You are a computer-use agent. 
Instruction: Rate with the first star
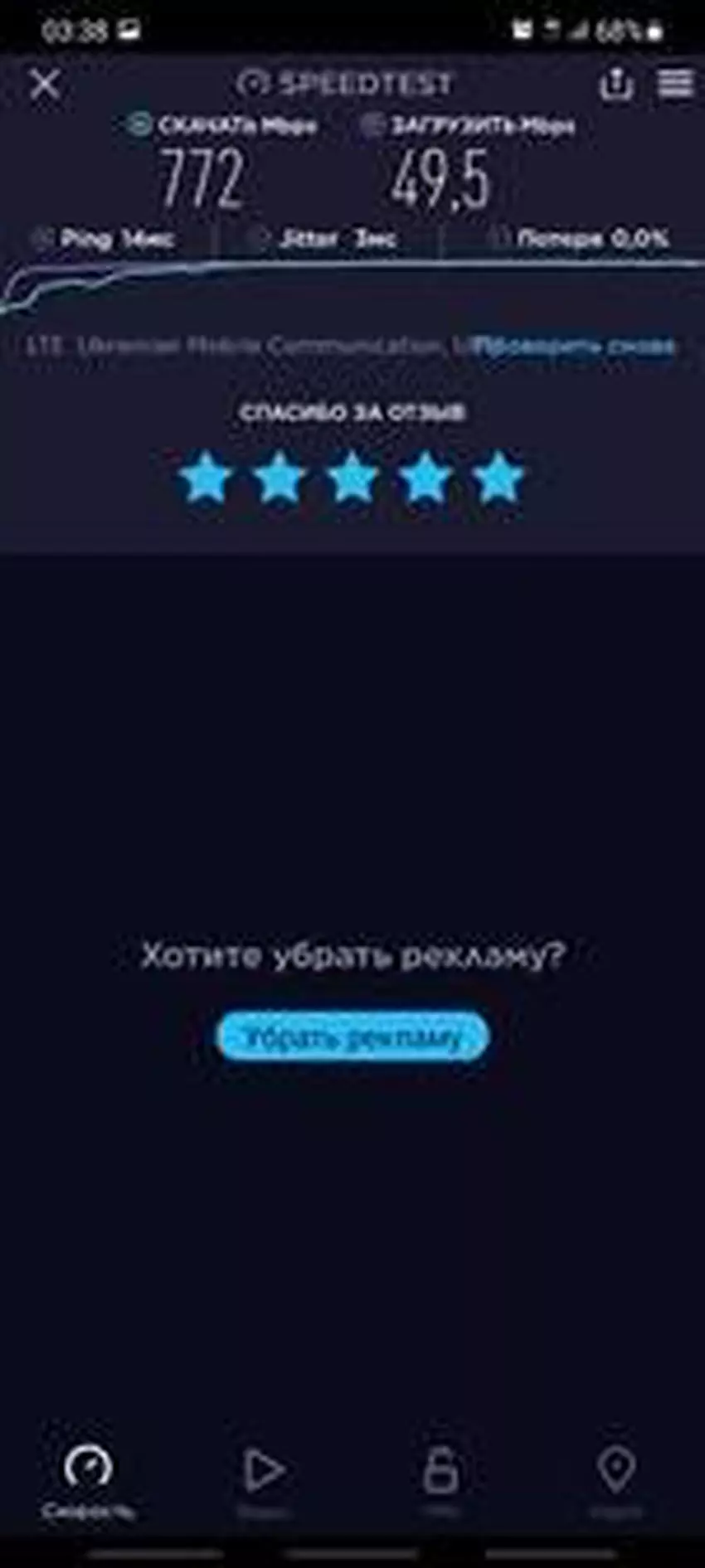(205, 478)
